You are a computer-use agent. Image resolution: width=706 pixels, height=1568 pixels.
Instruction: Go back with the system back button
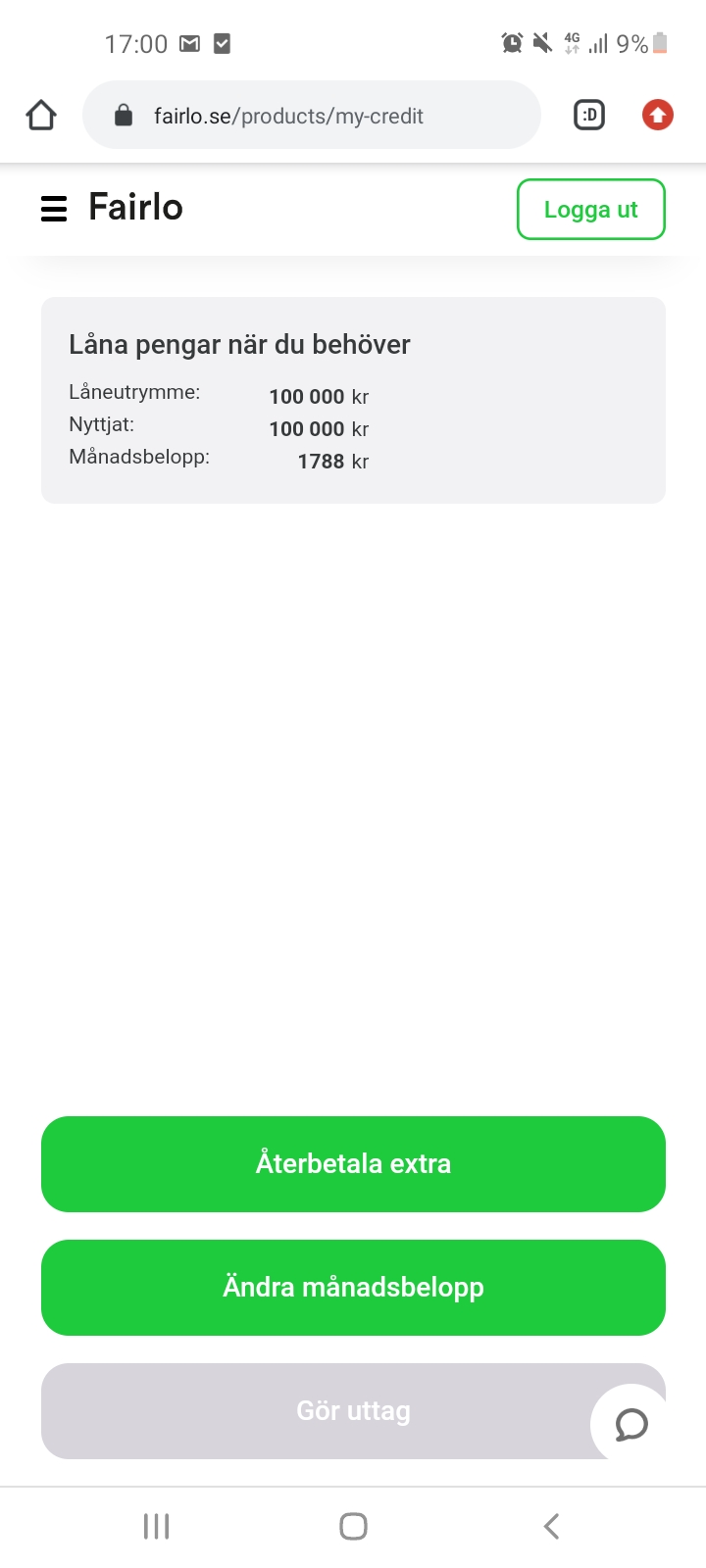tap(551, 1526)
